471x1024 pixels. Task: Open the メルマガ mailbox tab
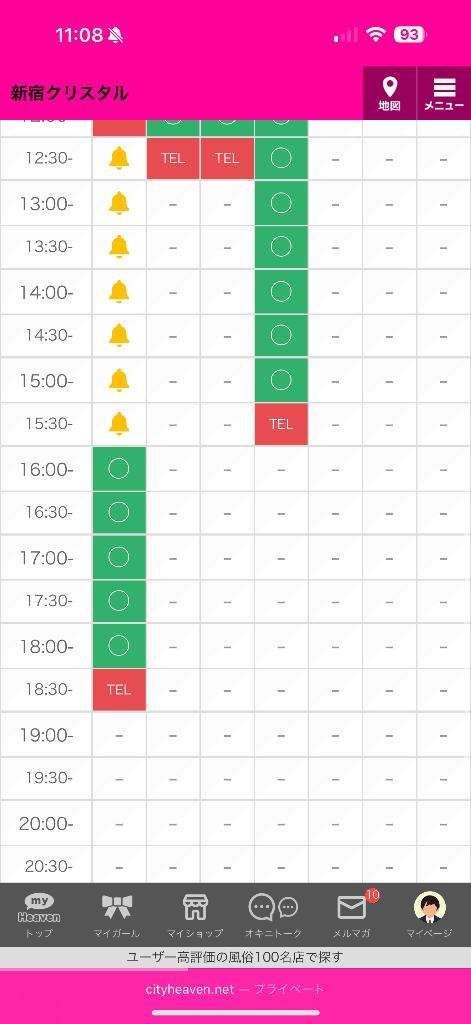coord(351,915)
